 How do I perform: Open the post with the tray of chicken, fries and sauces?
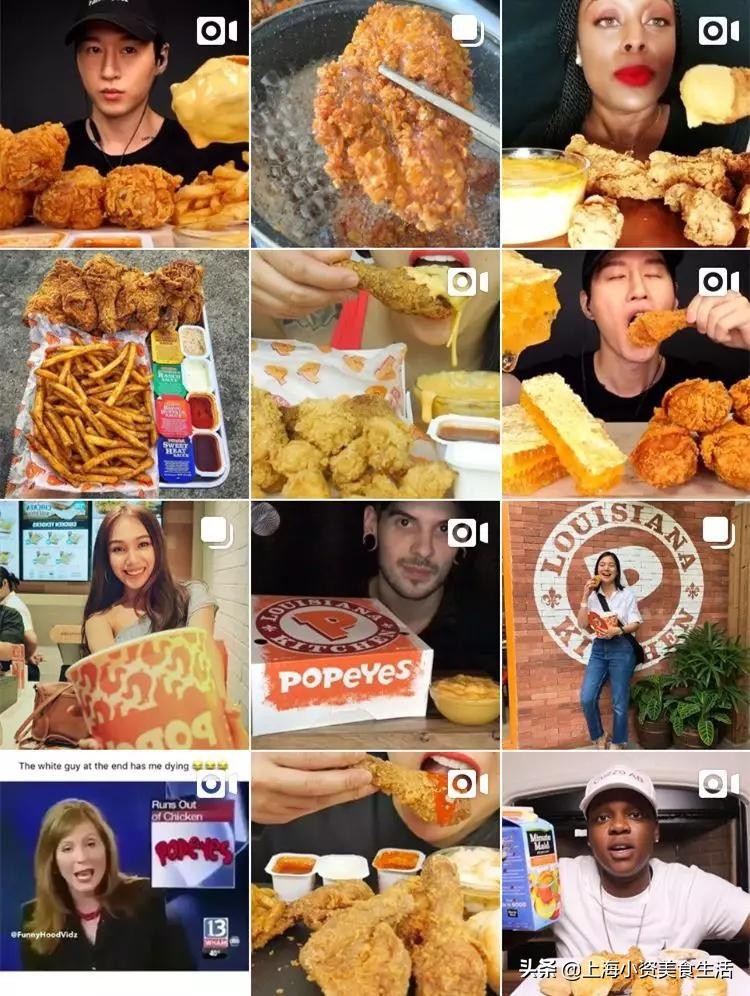124,374
